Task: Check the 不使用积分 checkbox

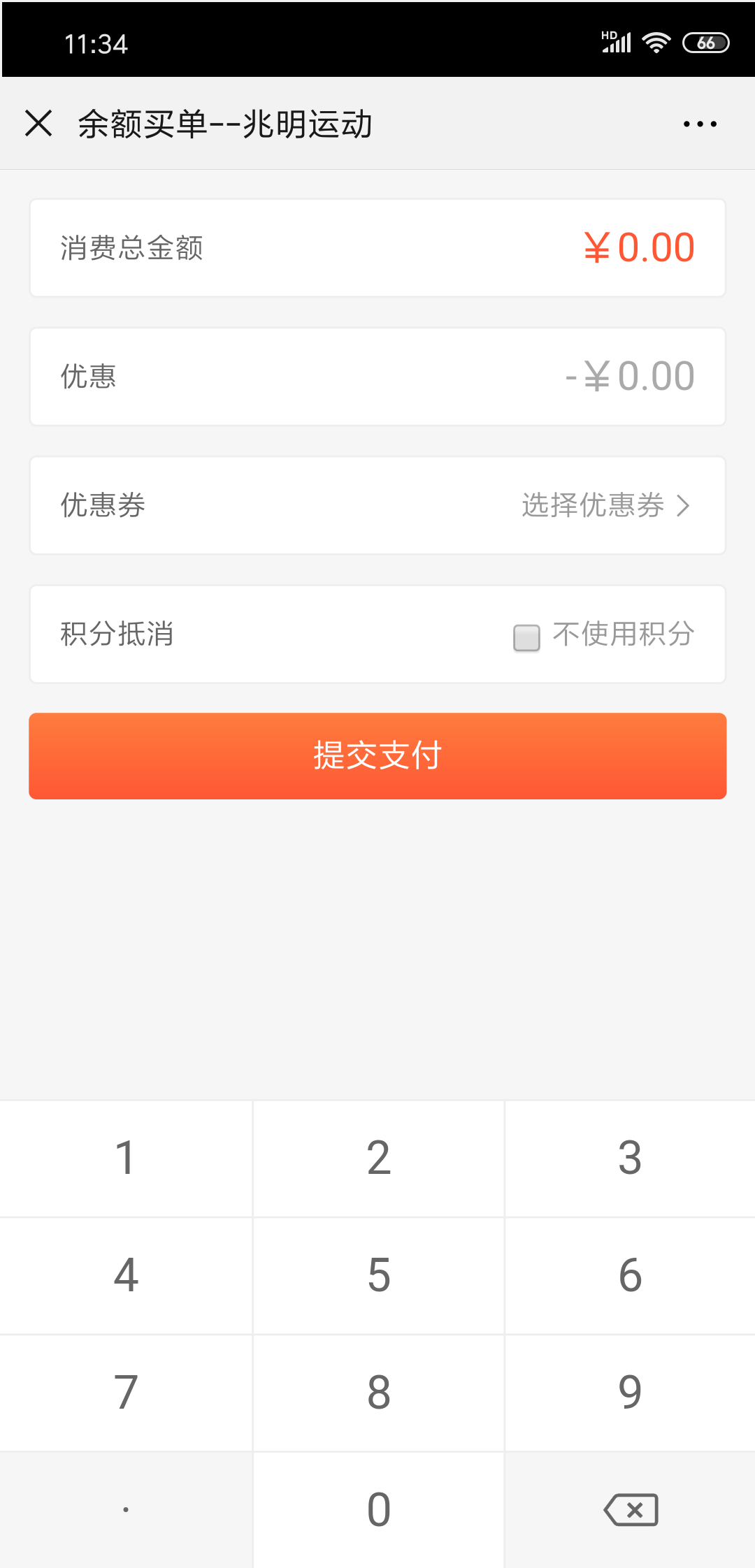Action: point(526,637)
